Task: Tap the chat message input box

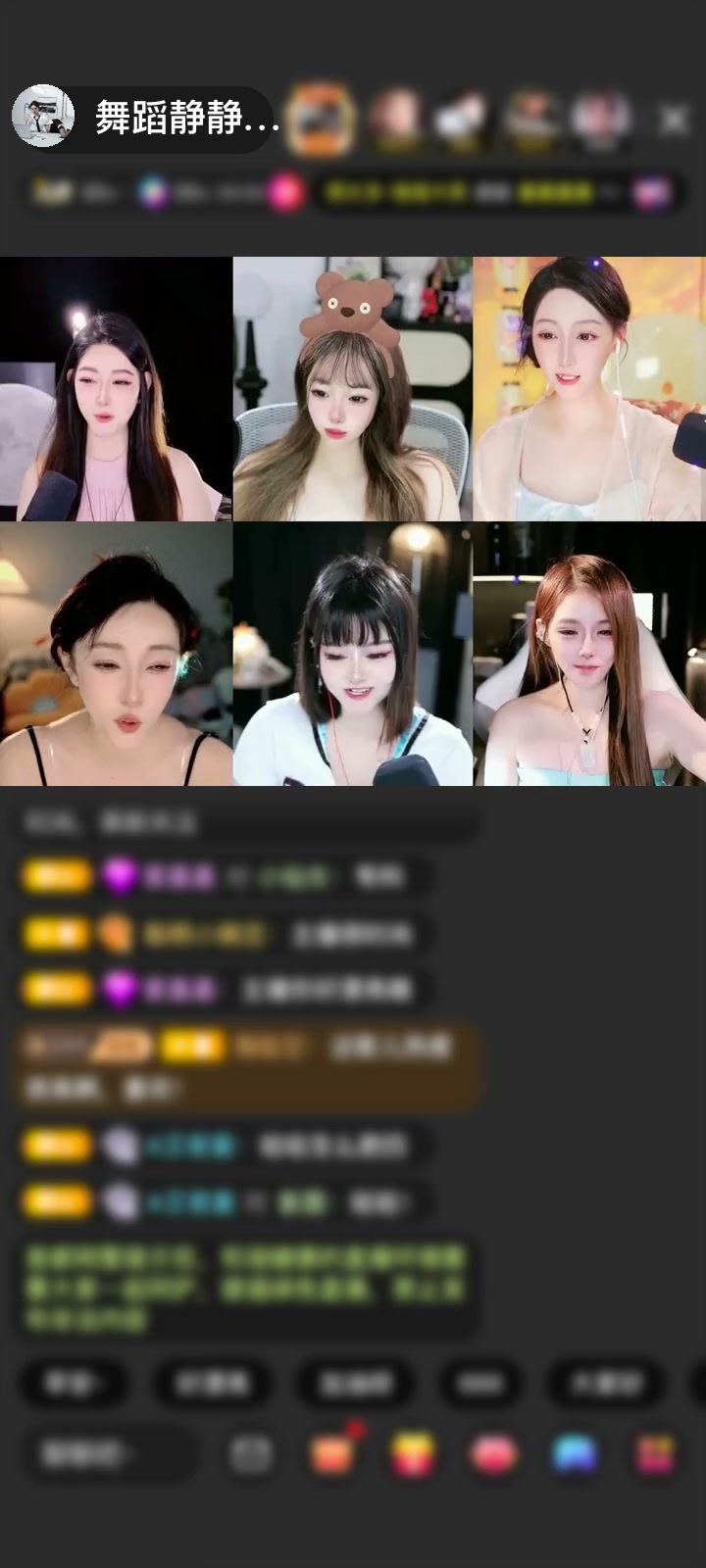Action: point(107,1454)
